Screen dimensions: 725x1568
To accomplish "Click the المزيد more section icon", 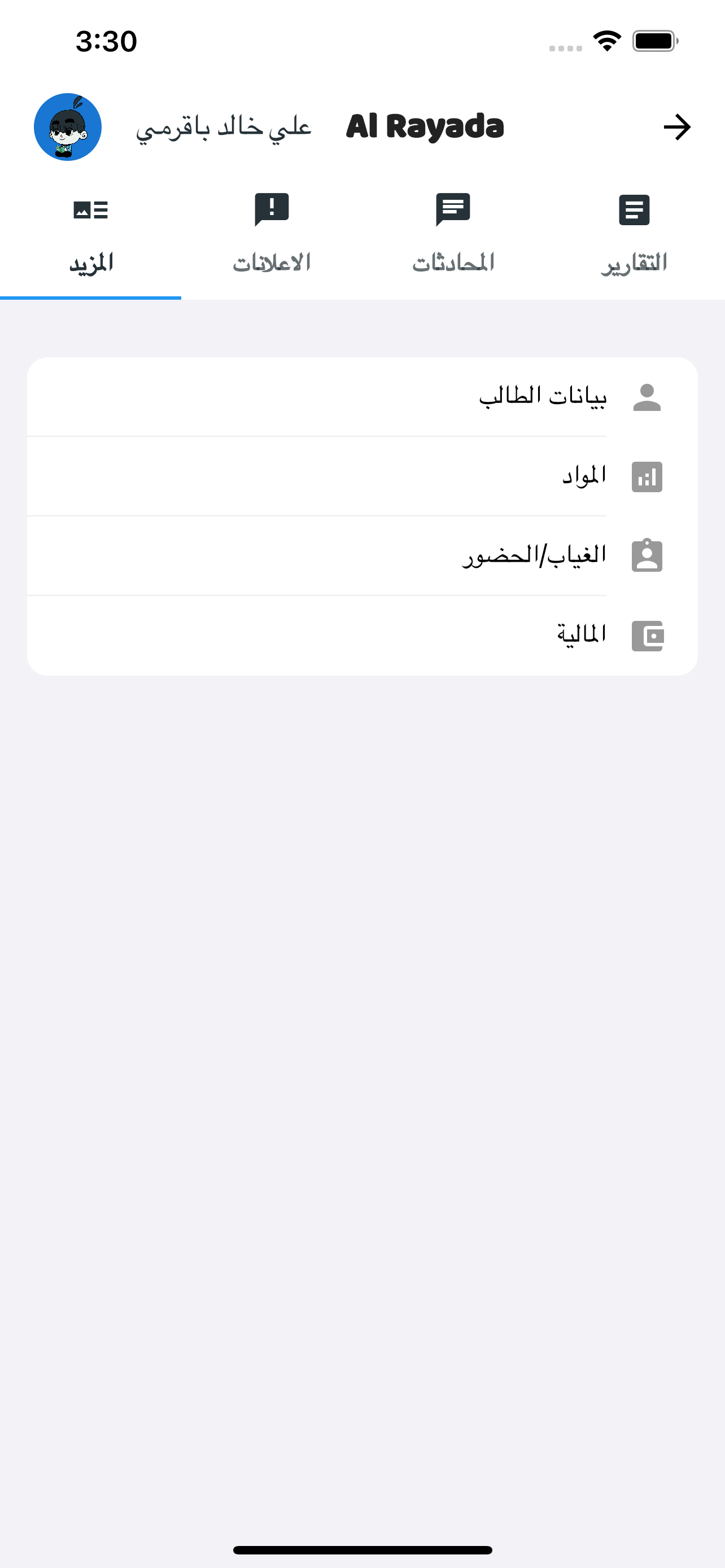I will (x=91, y=210).
